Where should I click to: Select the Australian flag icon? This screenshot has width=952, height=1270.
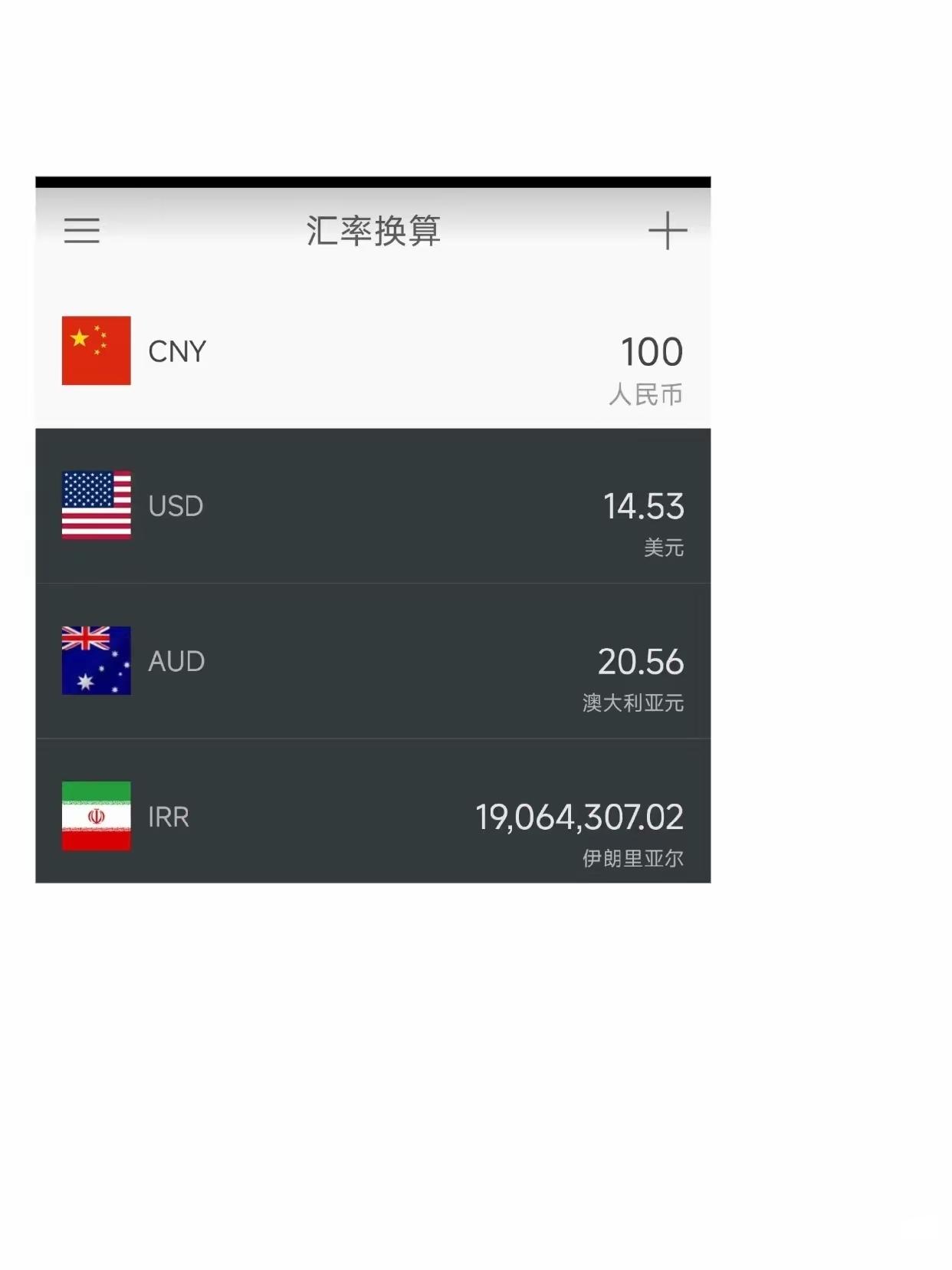click(95, 661)
